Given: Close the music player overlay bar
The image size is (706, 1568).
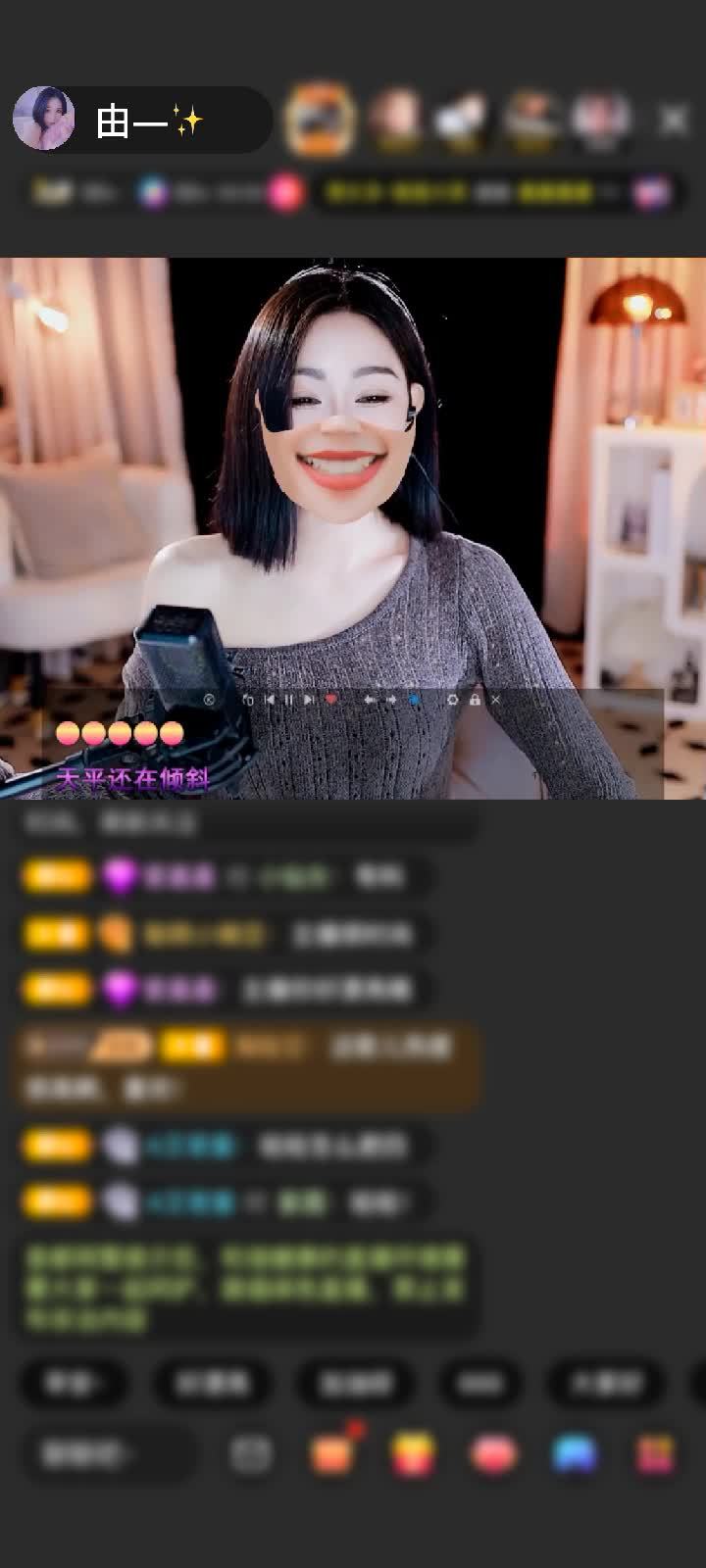Looking at the screenshot, I should tap(495, 700).
